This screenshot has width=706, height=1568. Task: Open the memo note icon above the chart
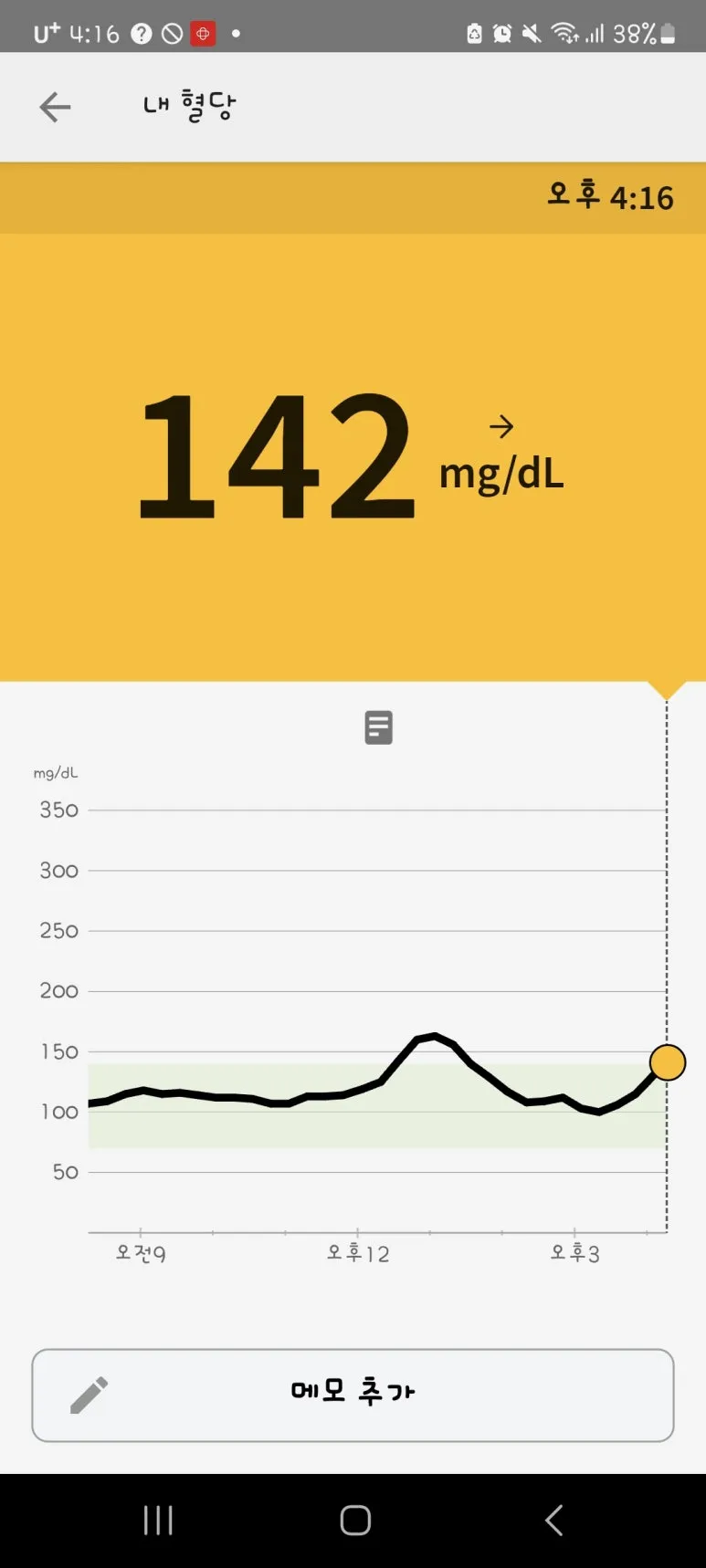[x=378, y=727]
